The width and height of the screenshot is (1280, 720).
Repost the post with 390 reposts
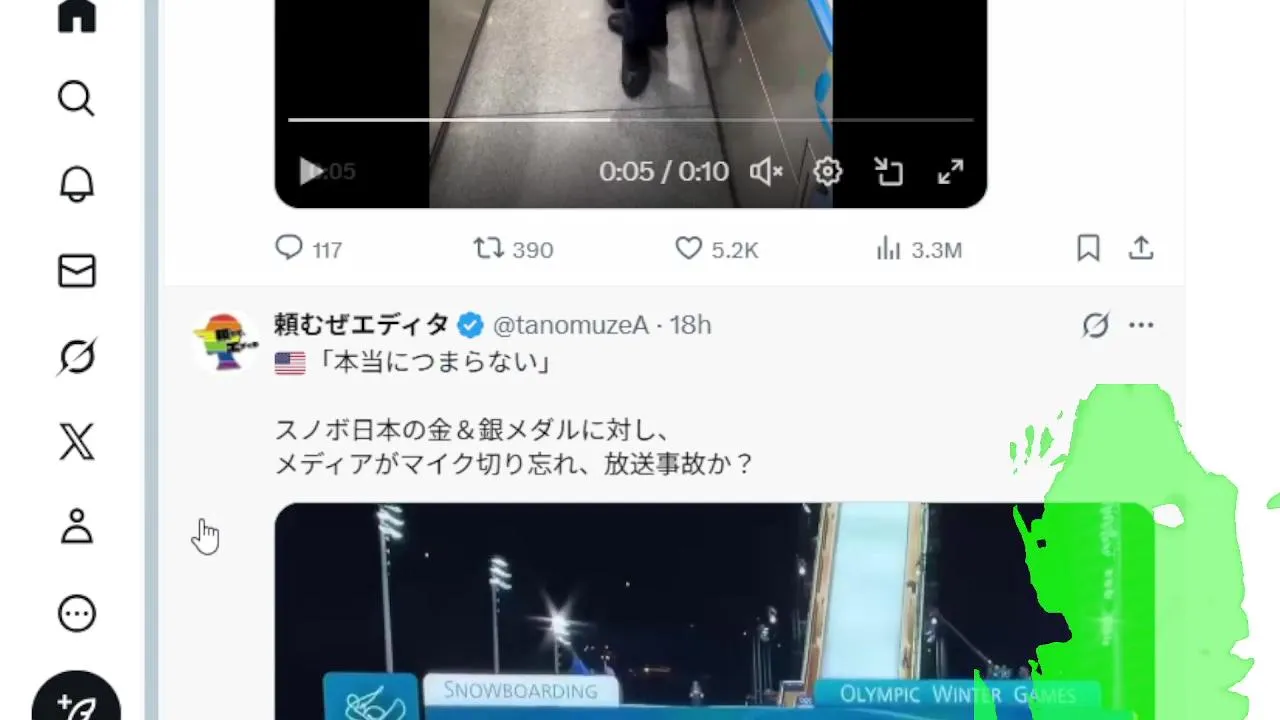(489, 248)
